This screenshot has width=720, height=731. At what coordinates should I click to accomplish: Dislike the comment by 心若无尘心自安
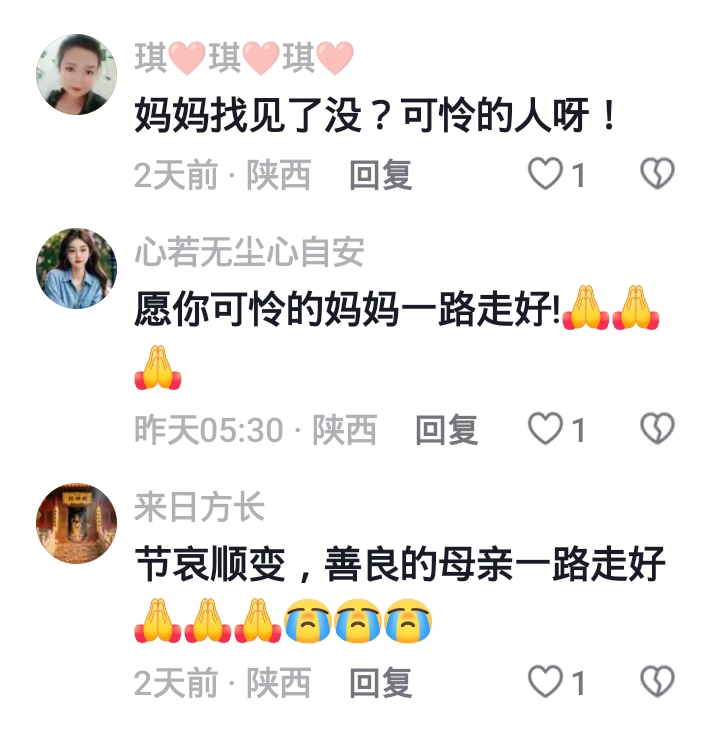(657, 430)
